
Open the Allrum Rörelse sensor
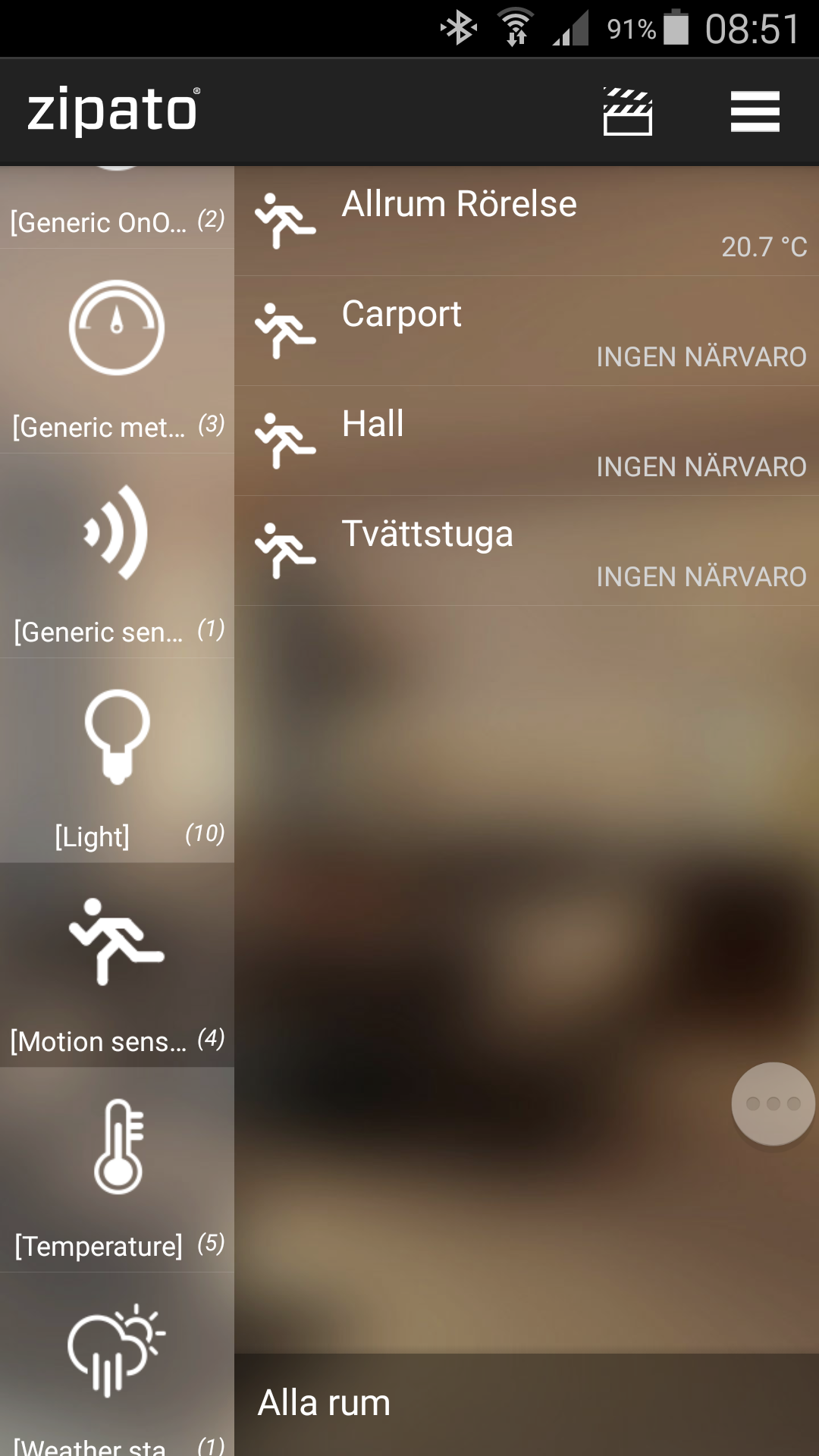pos(526,221)
